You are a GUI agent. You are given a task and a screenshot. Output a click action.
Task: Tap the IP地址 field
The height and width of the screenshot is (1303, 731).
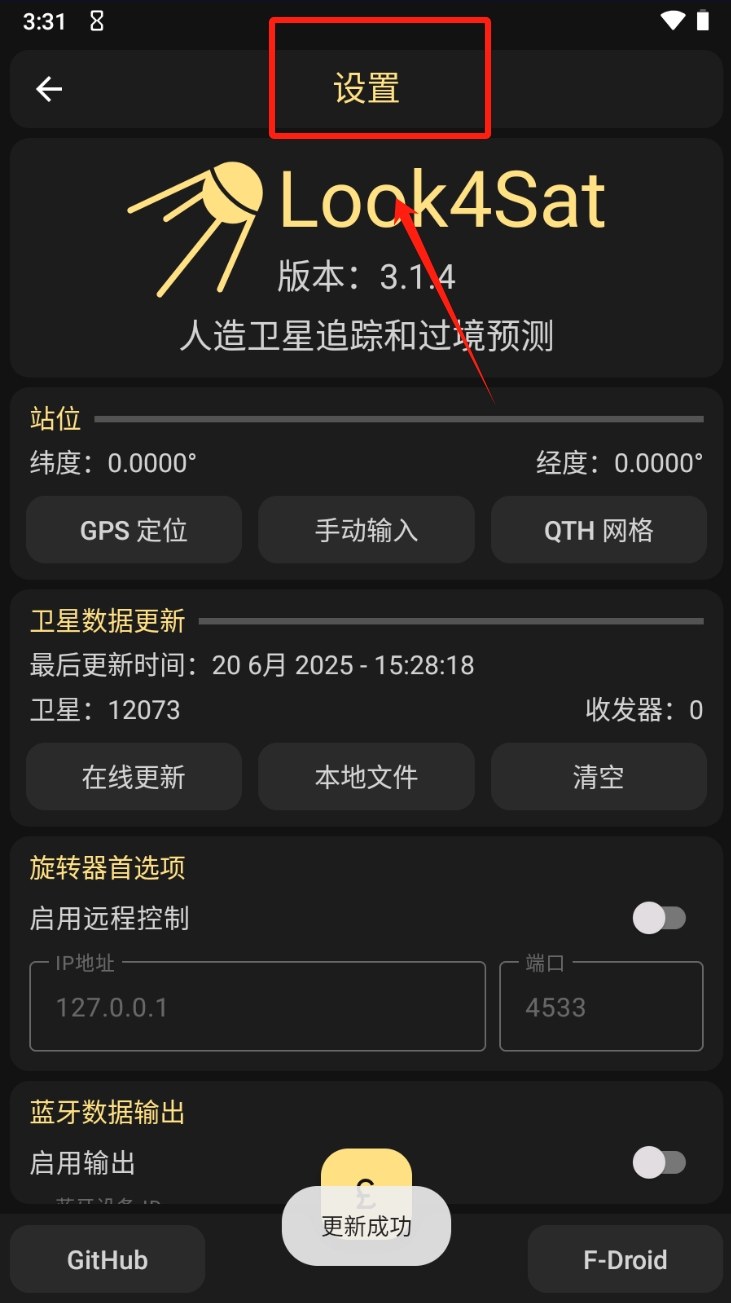pyautogui.click(x=257, y=1007)
